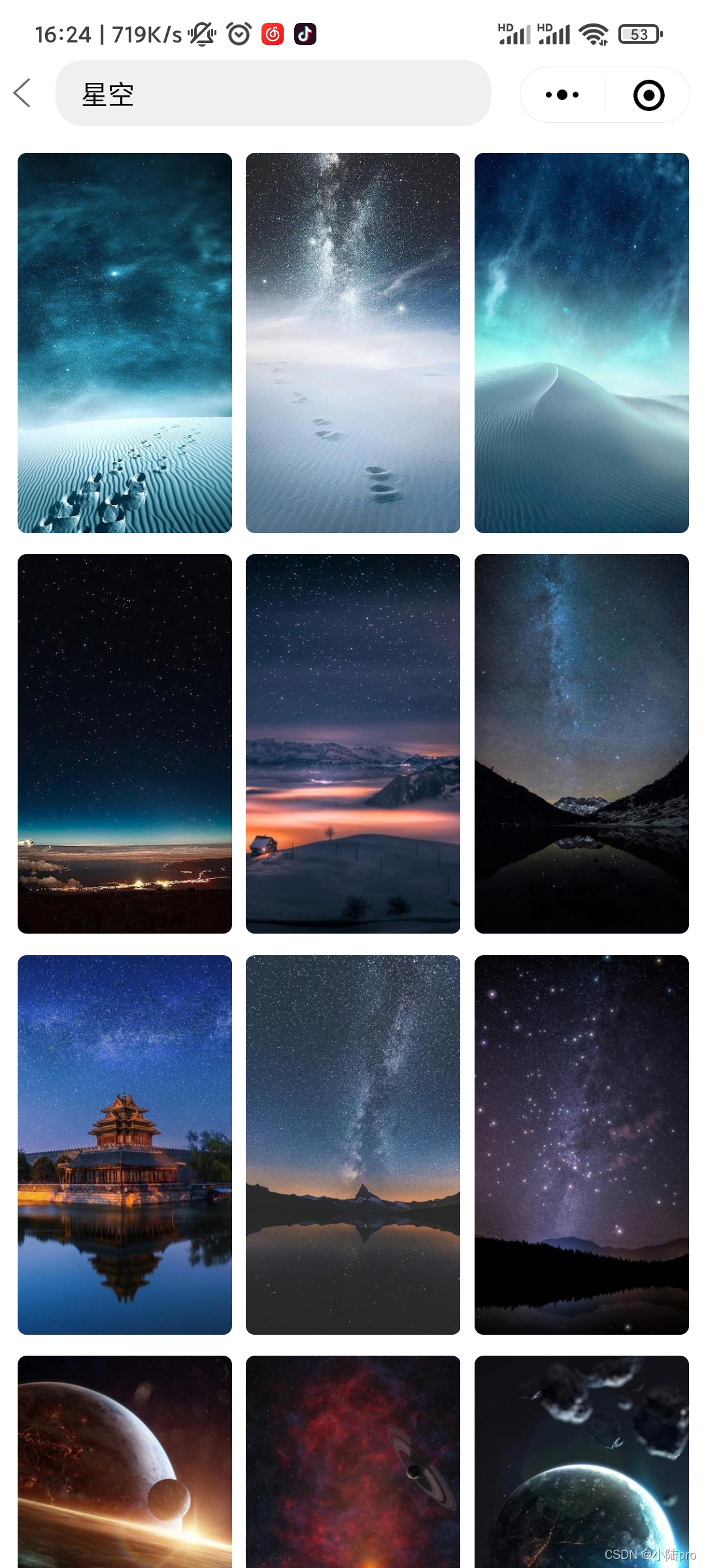This screenshot has width=706, height=1568.
Task: Open the teal sky footprints dune wallpaper
Action: point(125,343)
